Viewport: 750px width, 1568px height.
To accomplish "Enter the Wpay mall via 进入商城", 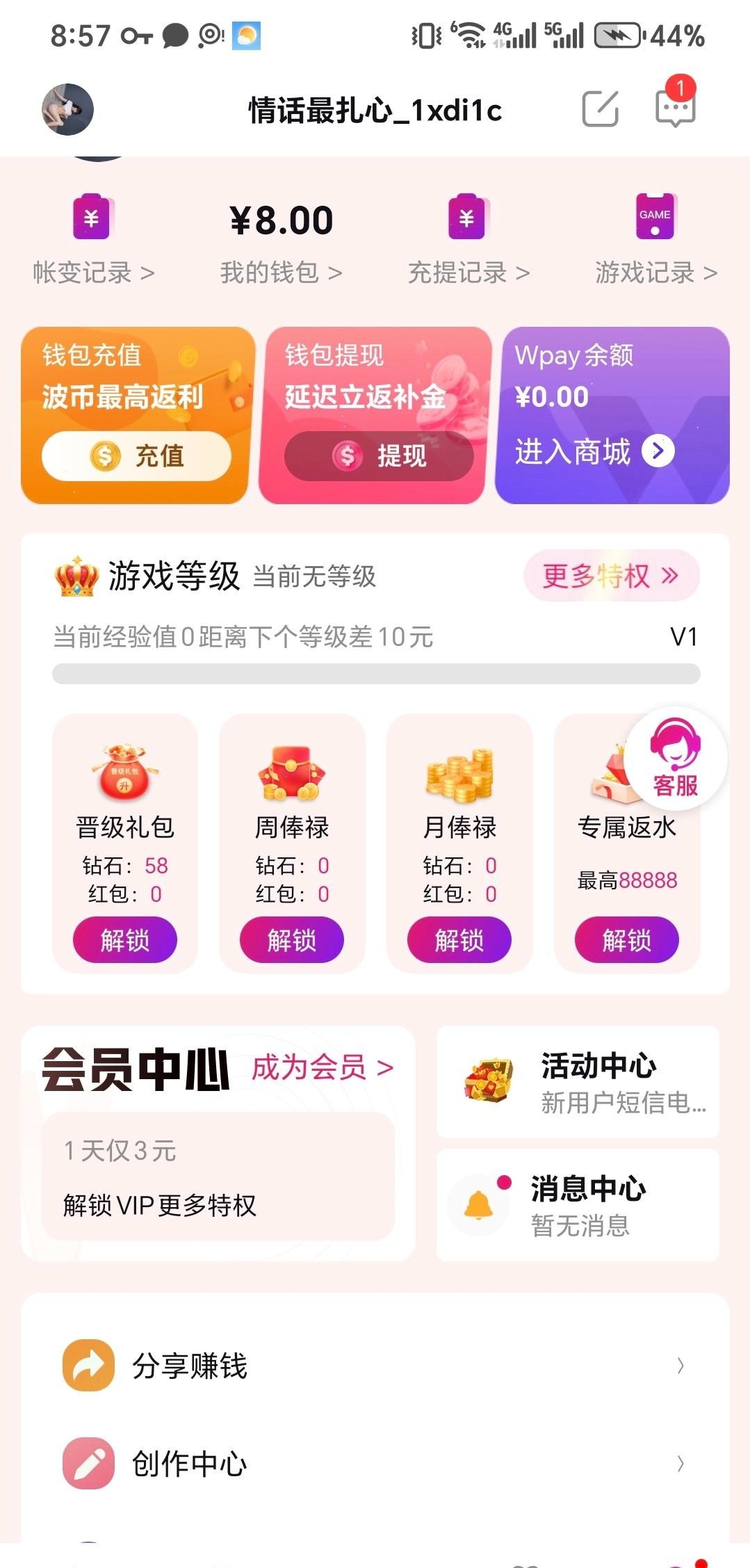I will [x=594, y=451].
